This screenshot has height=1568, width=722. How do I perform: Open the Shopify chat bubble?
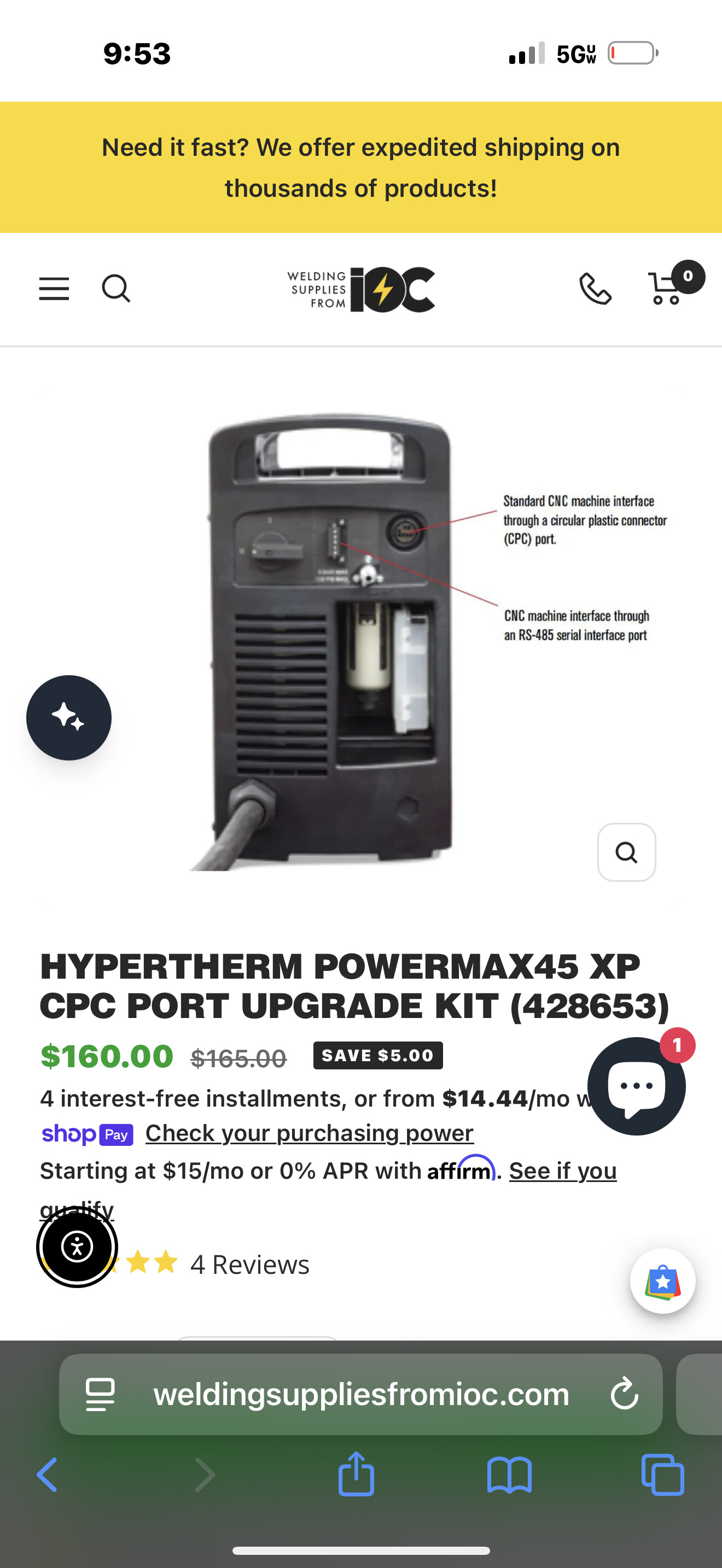click(637, 1086)
